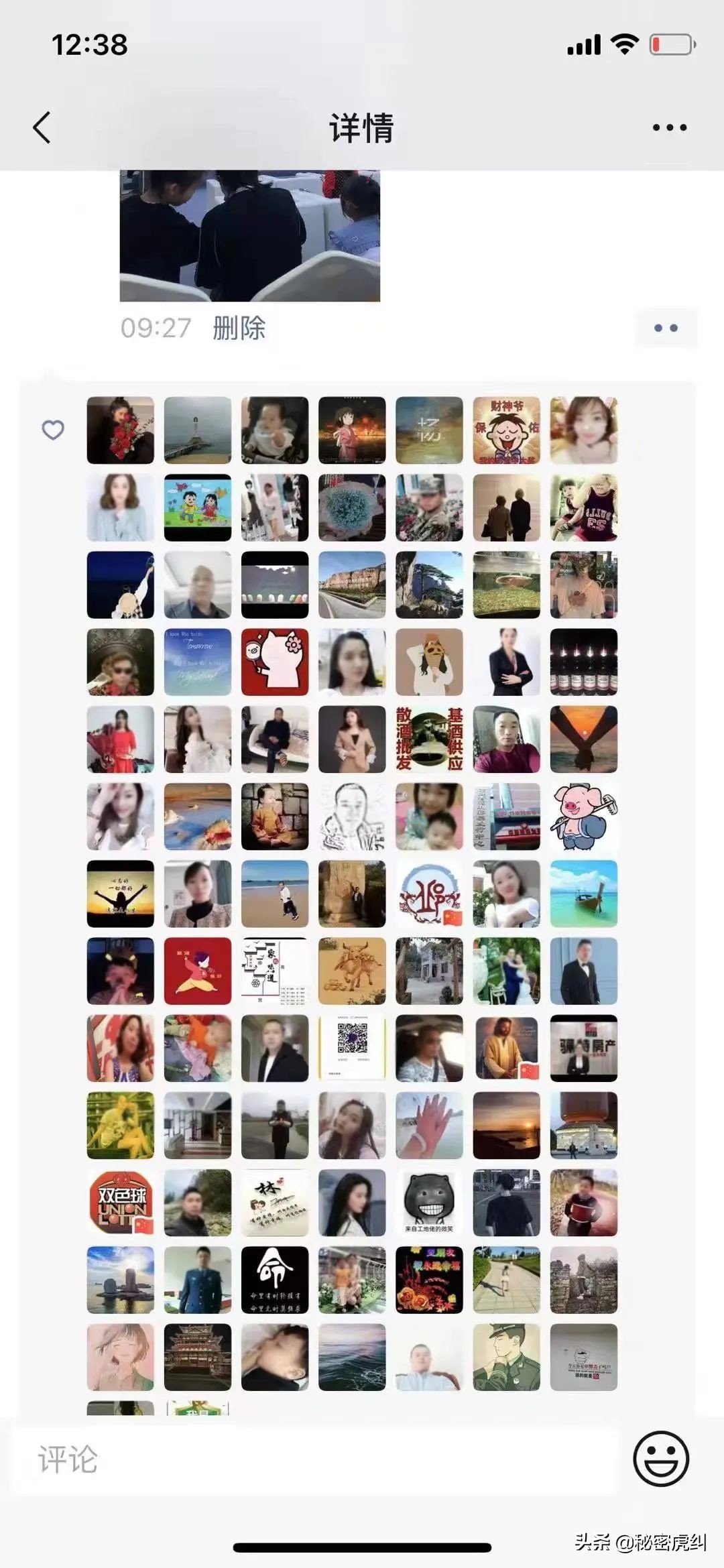This screenshot has width=724, height=1568.
Task: Open the 命 character avatar profile
Action: pyautogui.click(x=275, y=1280)
